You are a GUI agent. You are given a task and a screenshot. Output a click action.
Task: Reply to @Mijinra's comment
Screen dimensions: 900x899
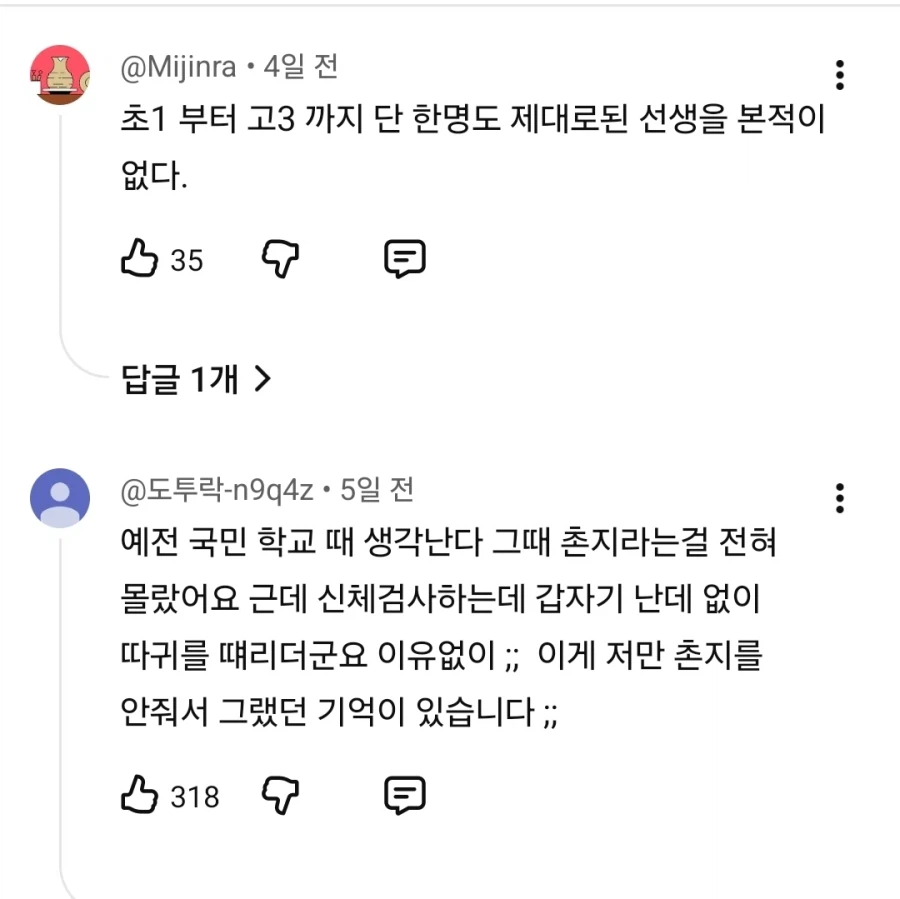click(405, 260)
